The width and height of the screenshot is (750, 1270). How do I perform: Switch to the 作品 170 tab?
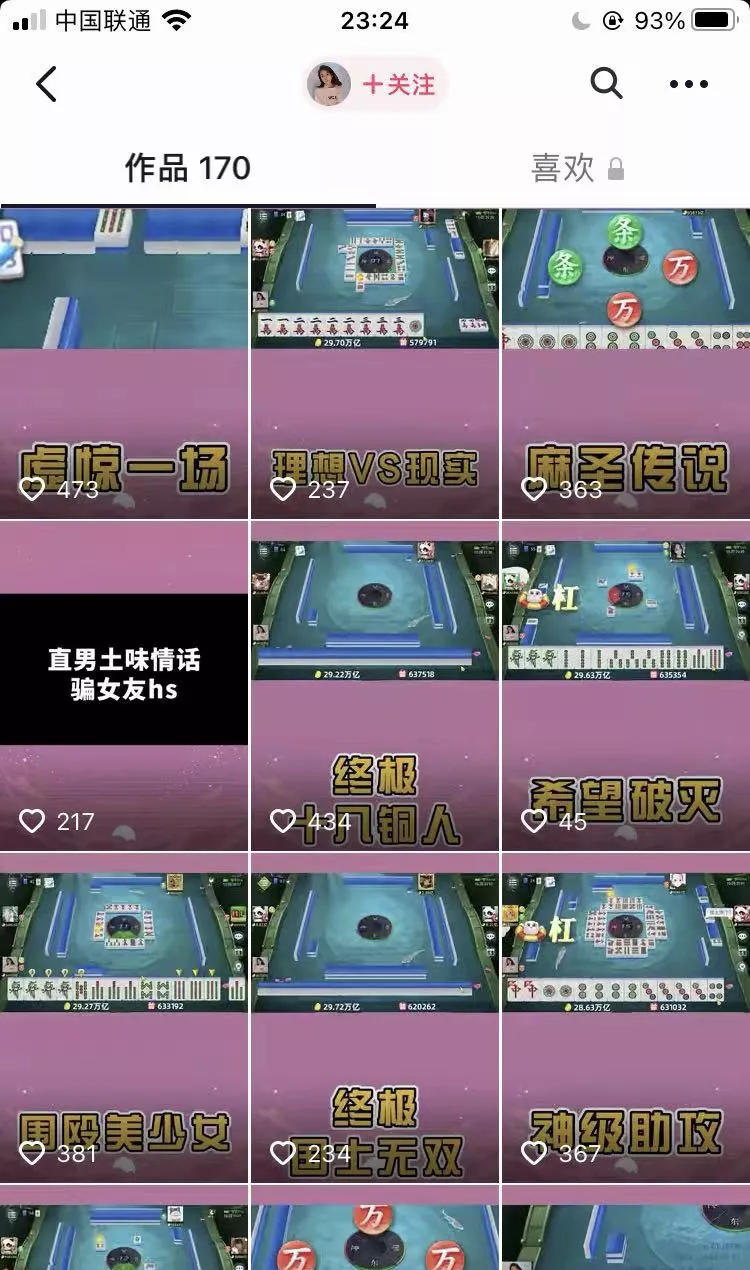click(x=187, y=168)
